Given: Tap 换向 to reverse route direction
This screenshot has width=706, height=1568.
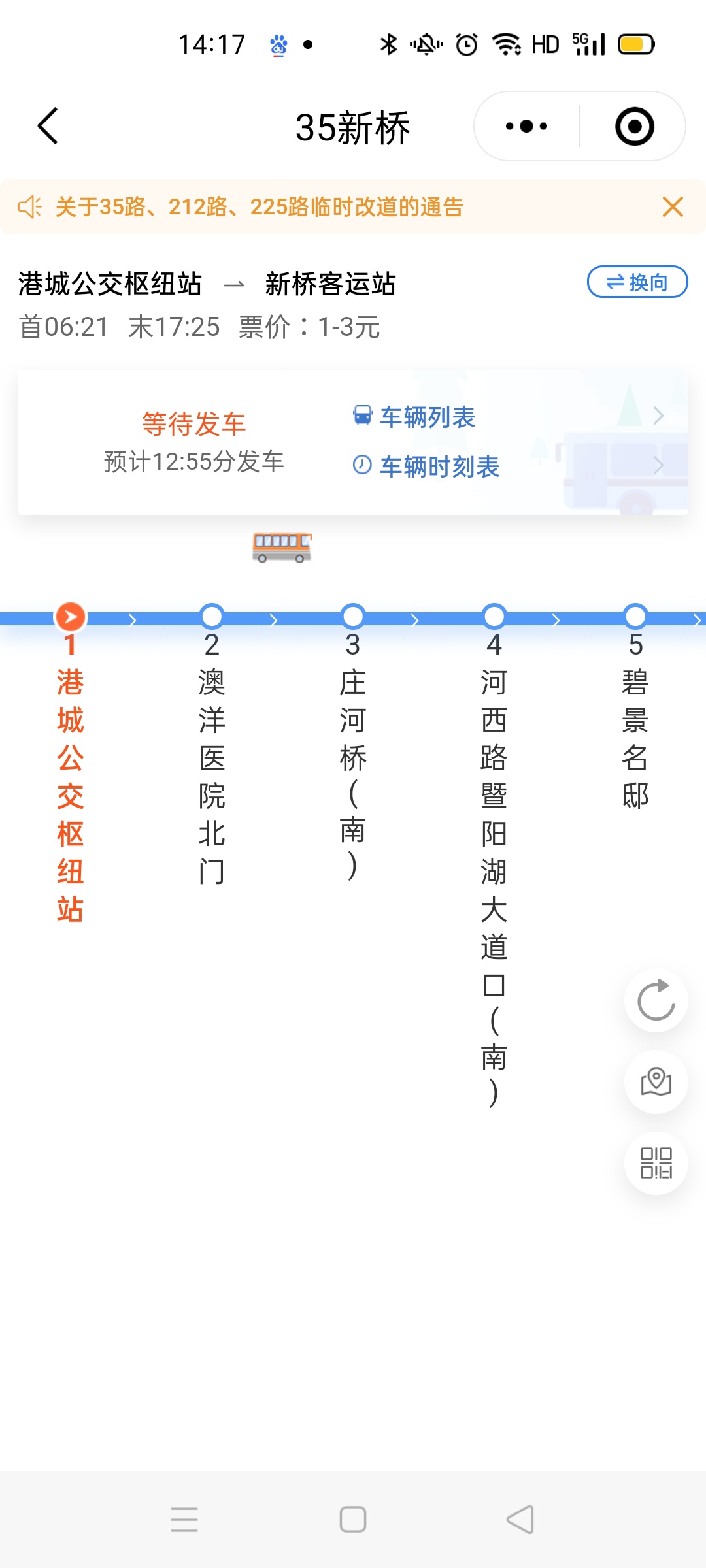Looking at the screenshot, I should coord(637,282).
